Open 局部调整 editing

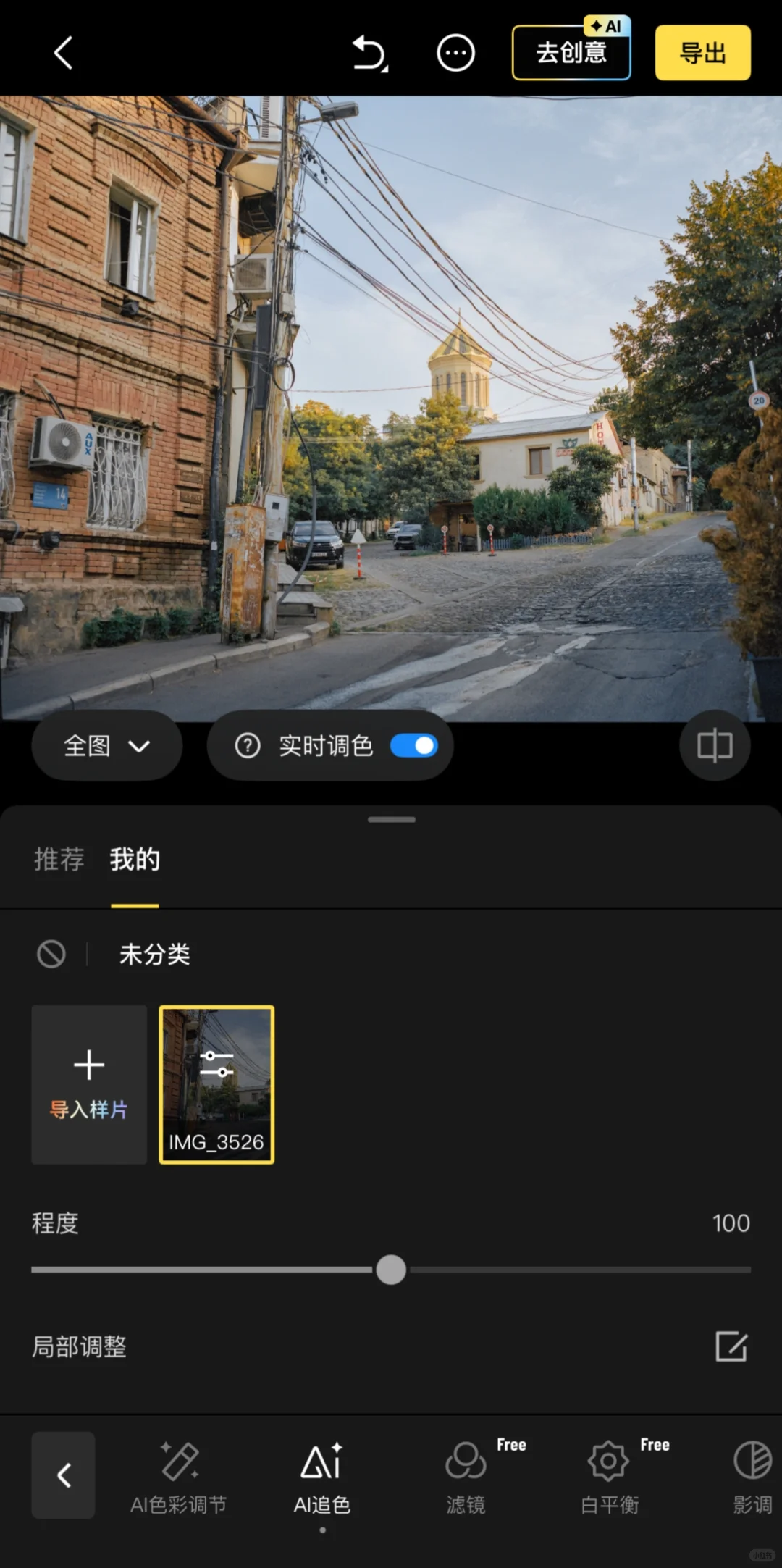point(731,1346)
